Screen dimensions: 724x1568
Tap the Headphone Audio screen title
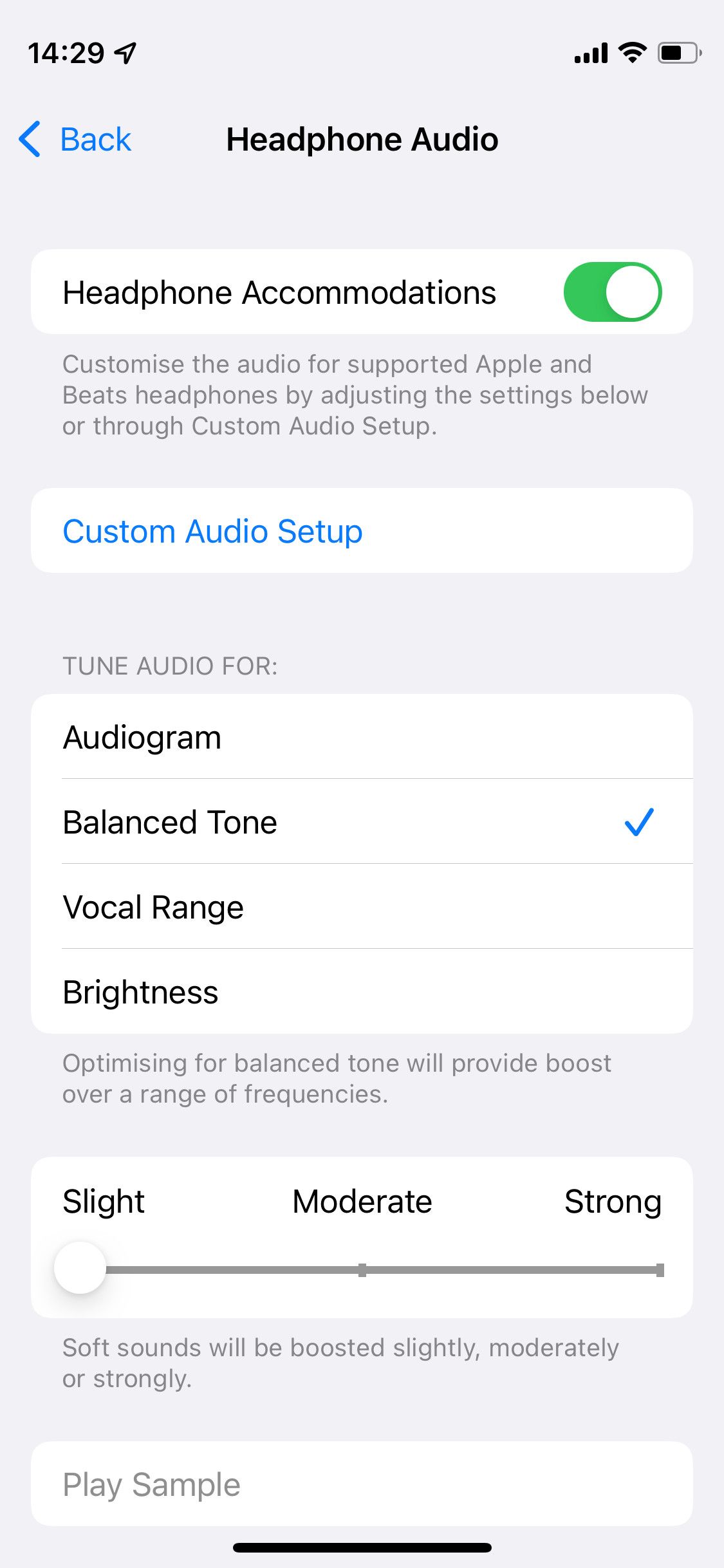pos(362,139)
